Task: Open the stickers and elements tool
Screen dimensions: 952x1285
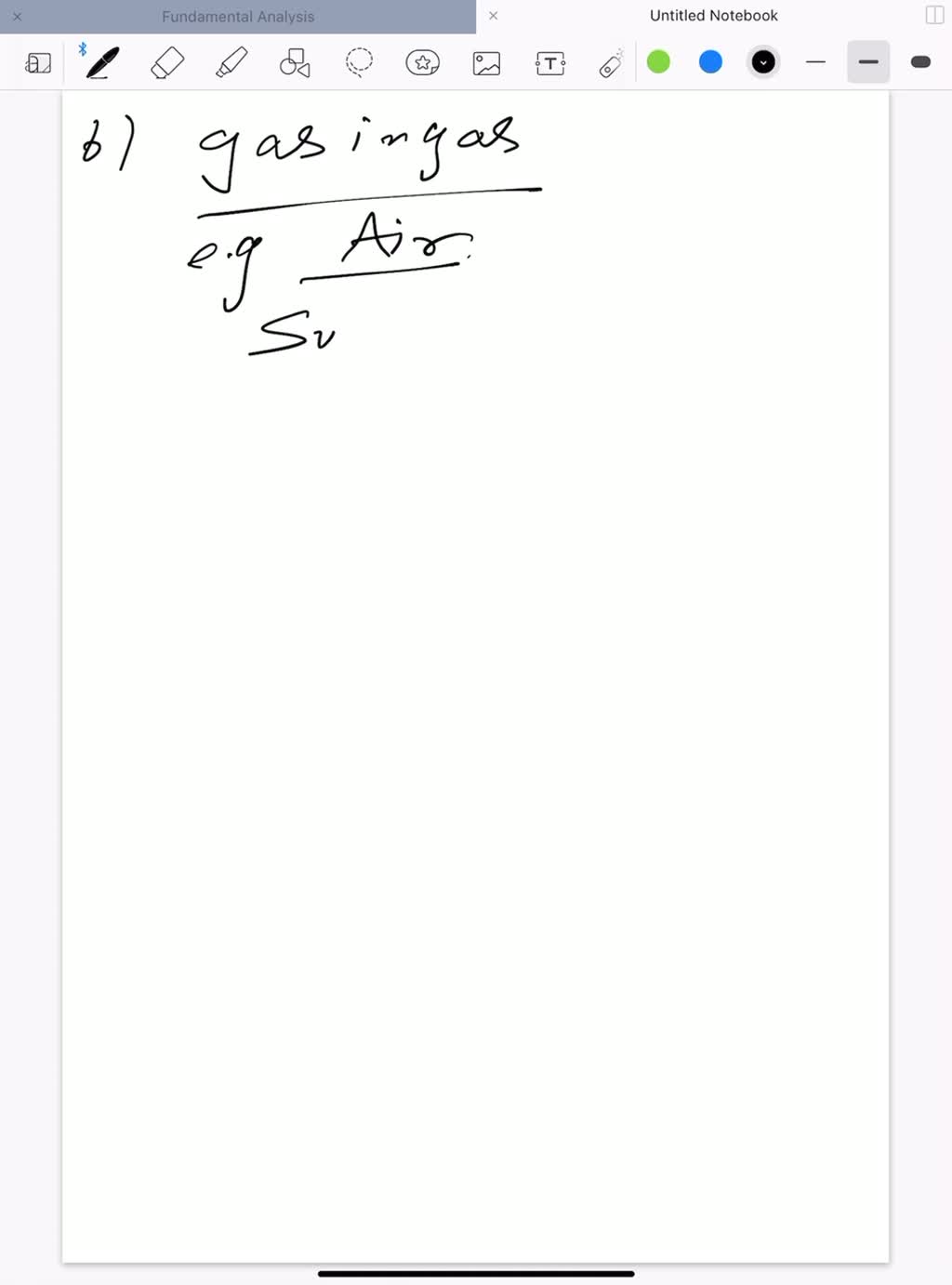Action: tap(423, 63)
